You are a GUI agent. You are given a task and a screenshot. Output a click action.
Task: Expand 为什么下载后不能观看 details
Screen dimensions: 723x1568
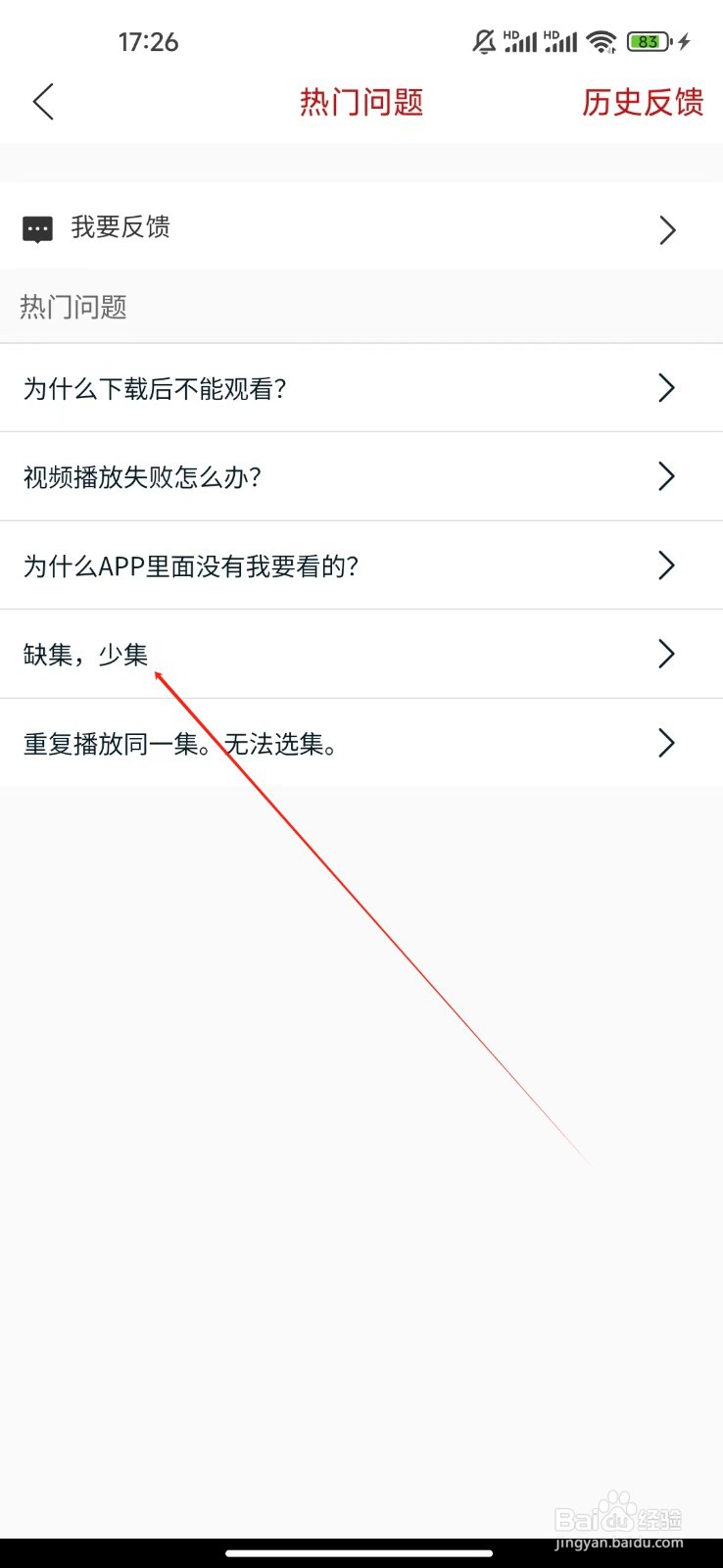666,388
